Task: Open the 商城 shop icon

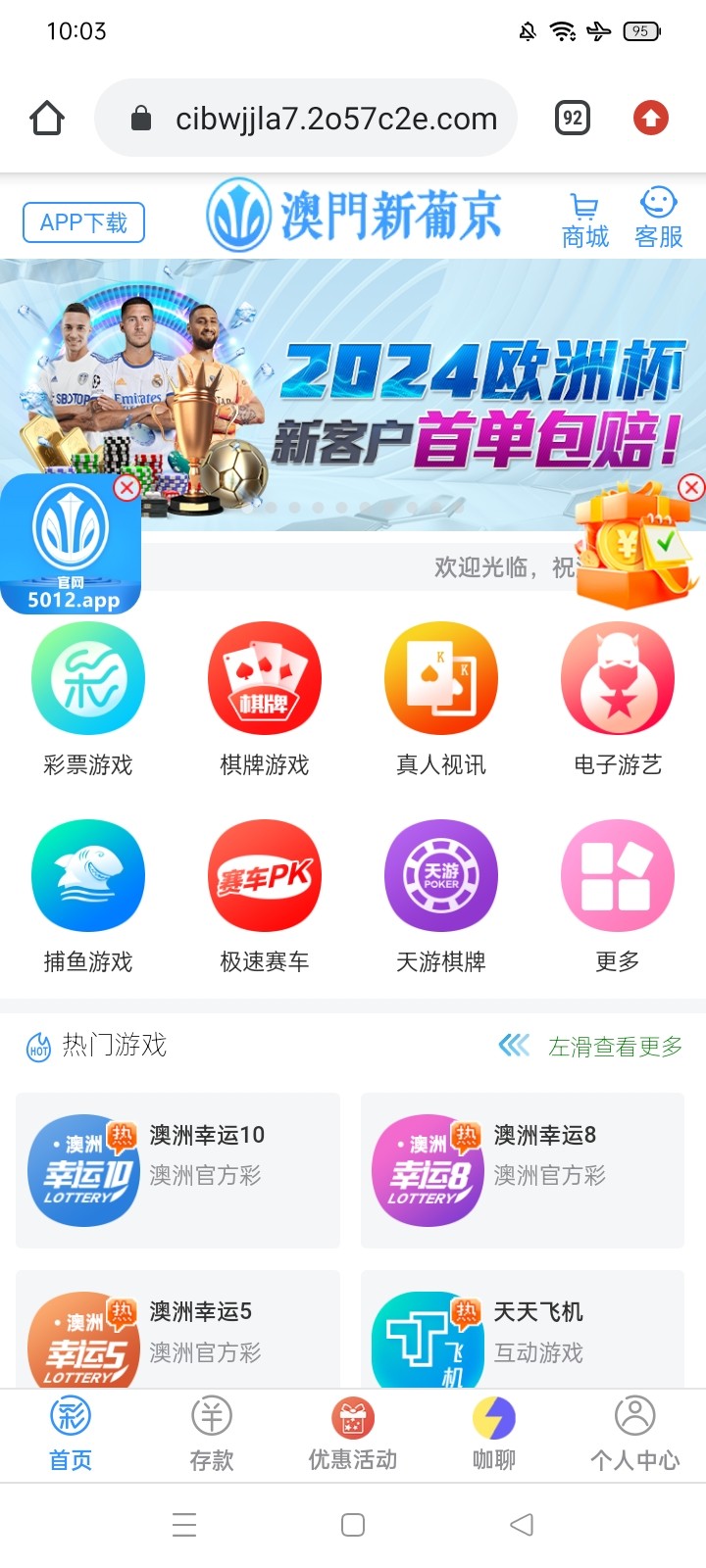Action: (585, 220)
